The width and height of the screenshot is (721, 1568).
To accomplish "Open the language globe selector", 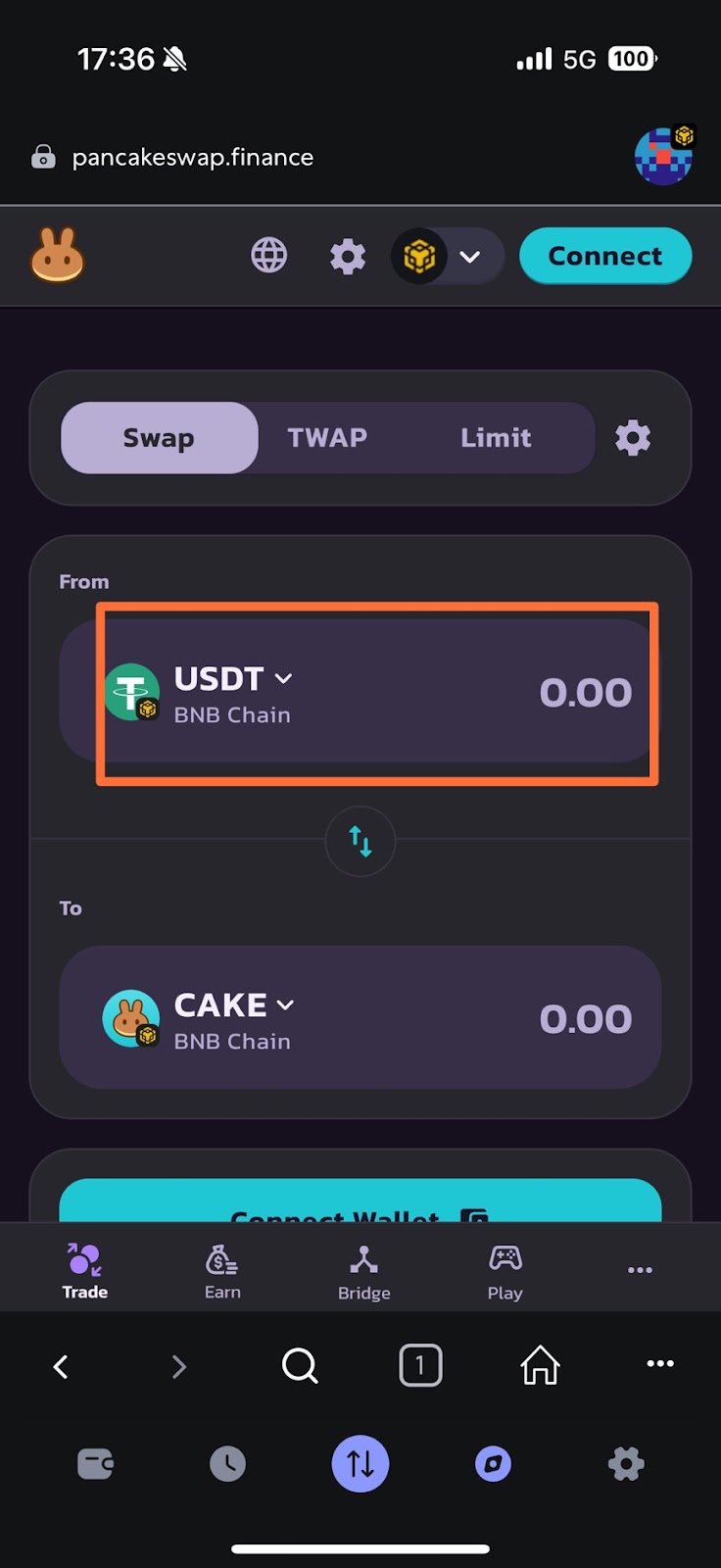I will point(268,256).
